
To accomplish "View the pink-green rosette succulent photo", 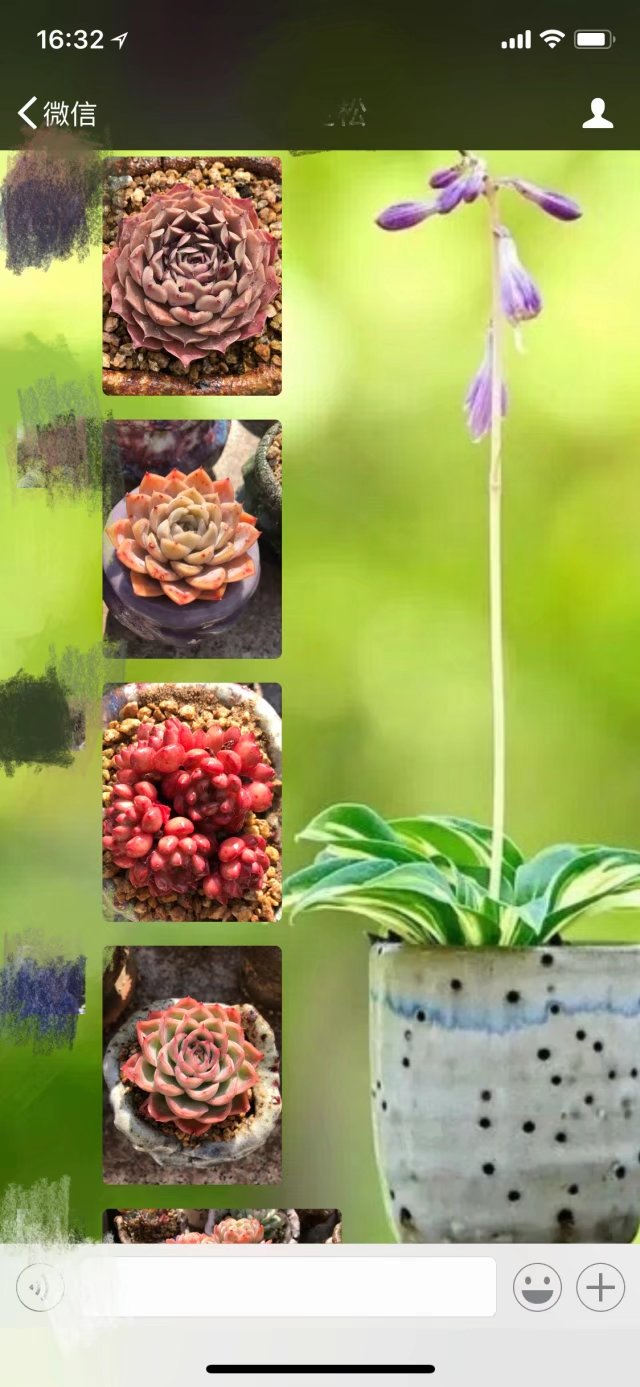I will click(x=192, y=1064).
